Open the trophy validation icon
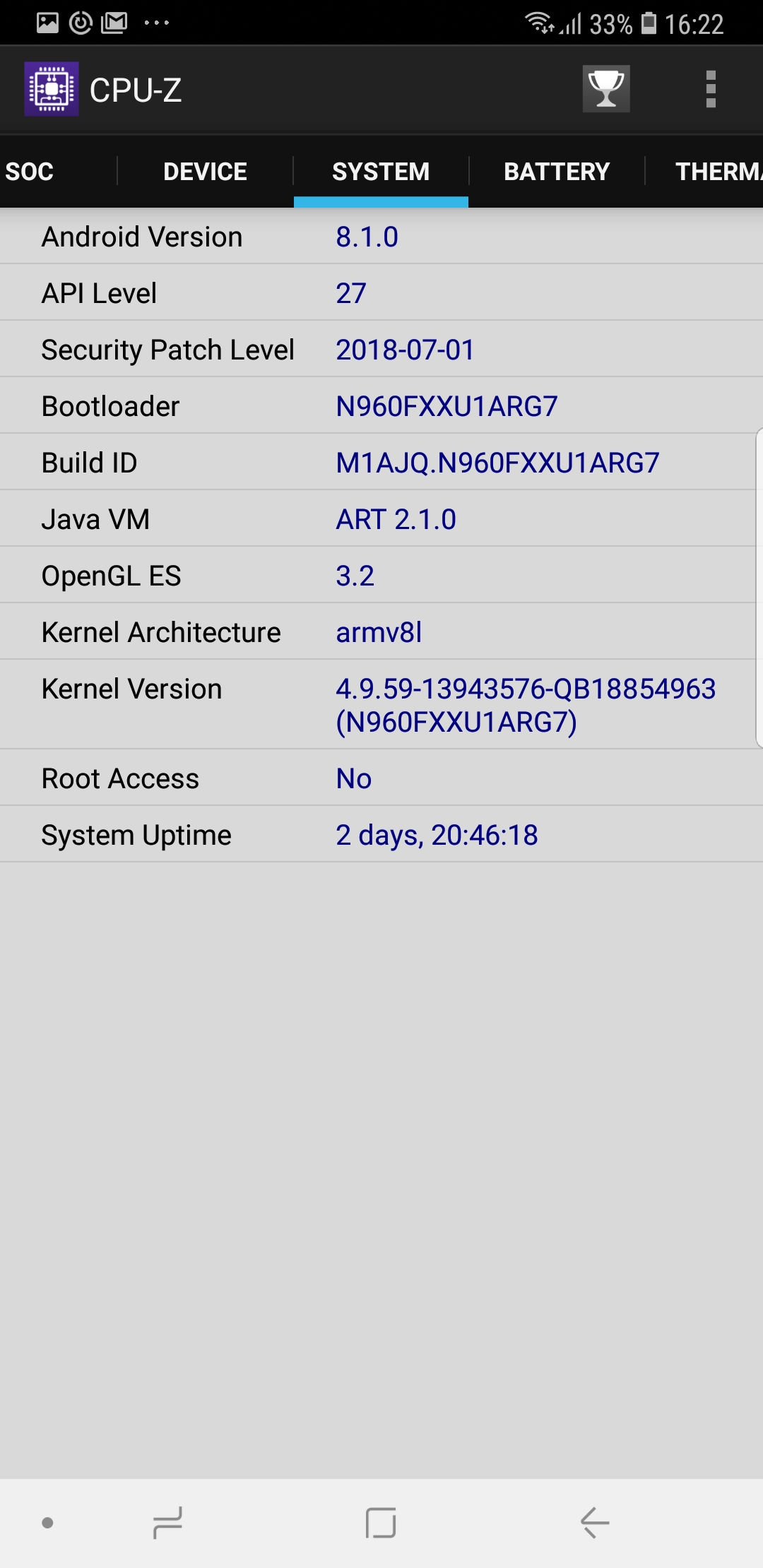Viewport: 763px width, 1568px height. [x=606, y=89]
